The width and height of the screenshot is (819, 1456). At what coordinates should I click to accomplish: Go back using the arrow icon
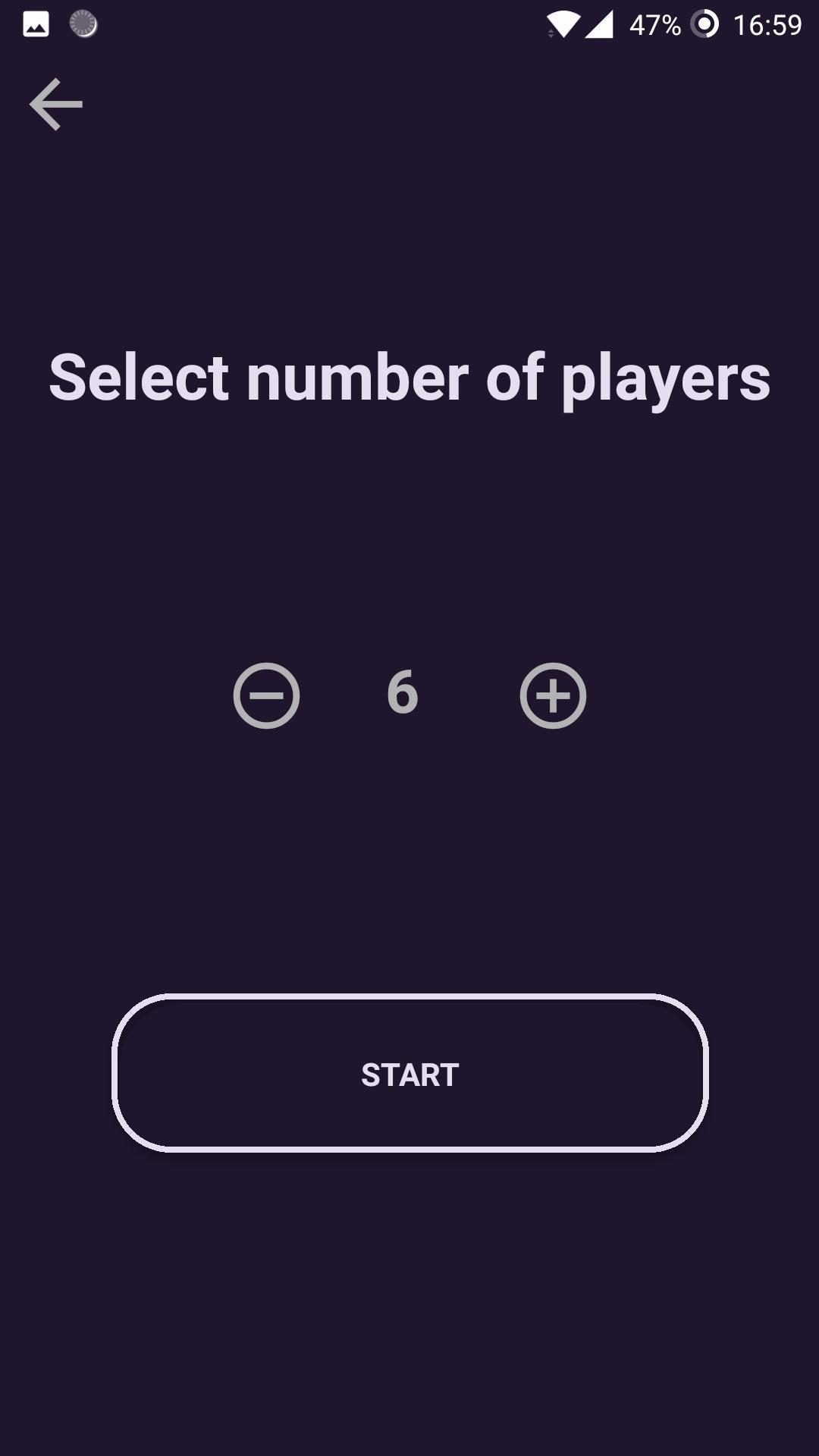coord(56,104)
